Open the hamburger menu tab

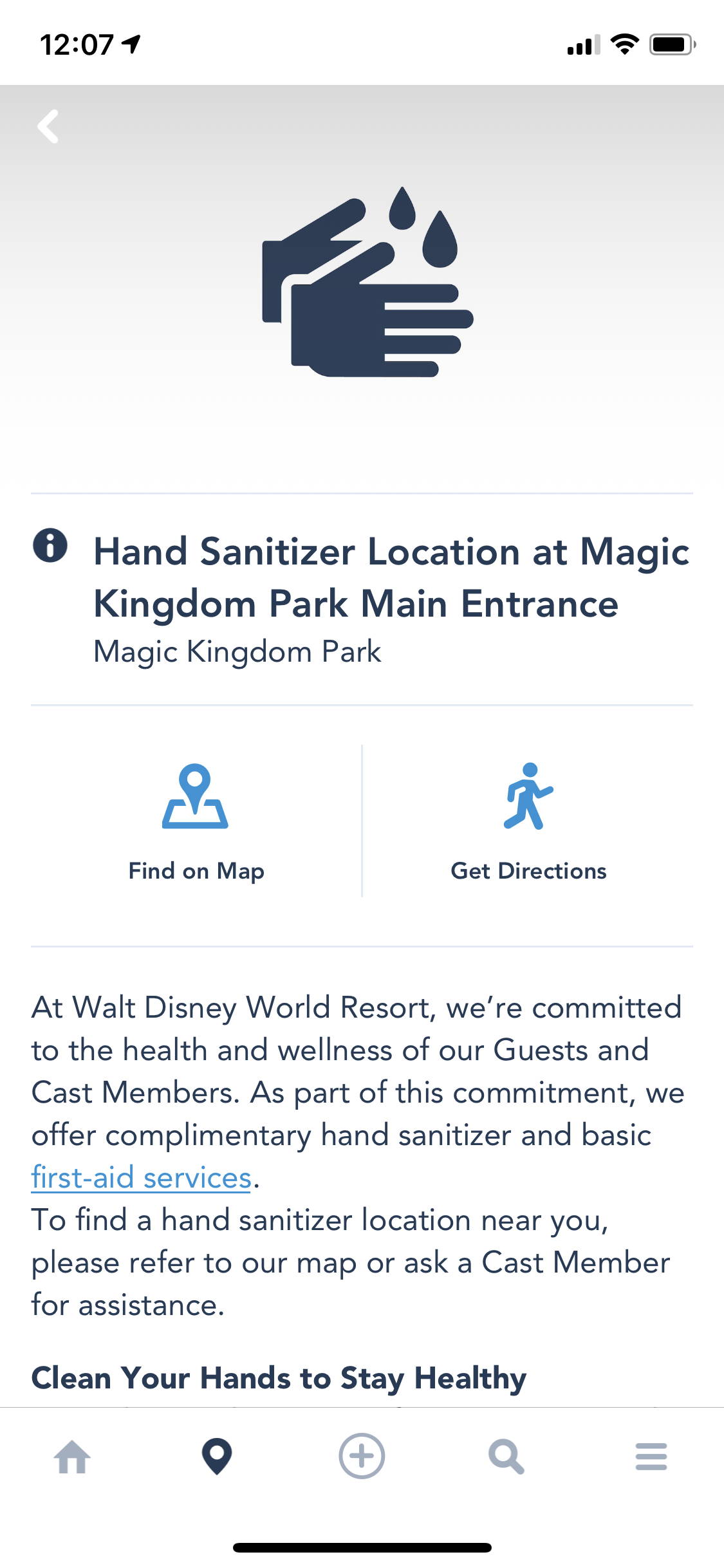651,1456
